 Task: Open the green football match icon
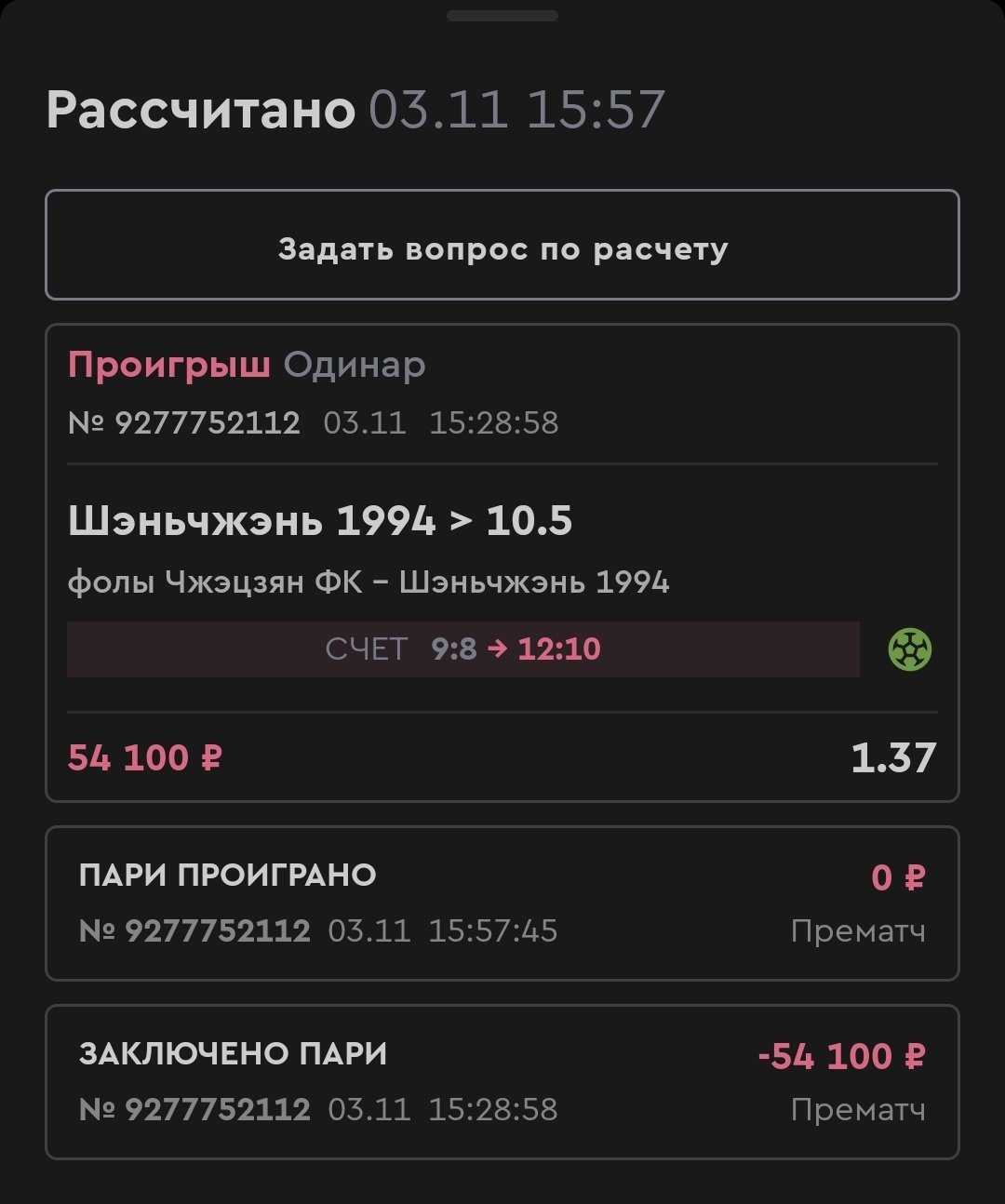(x=909, y=649)
